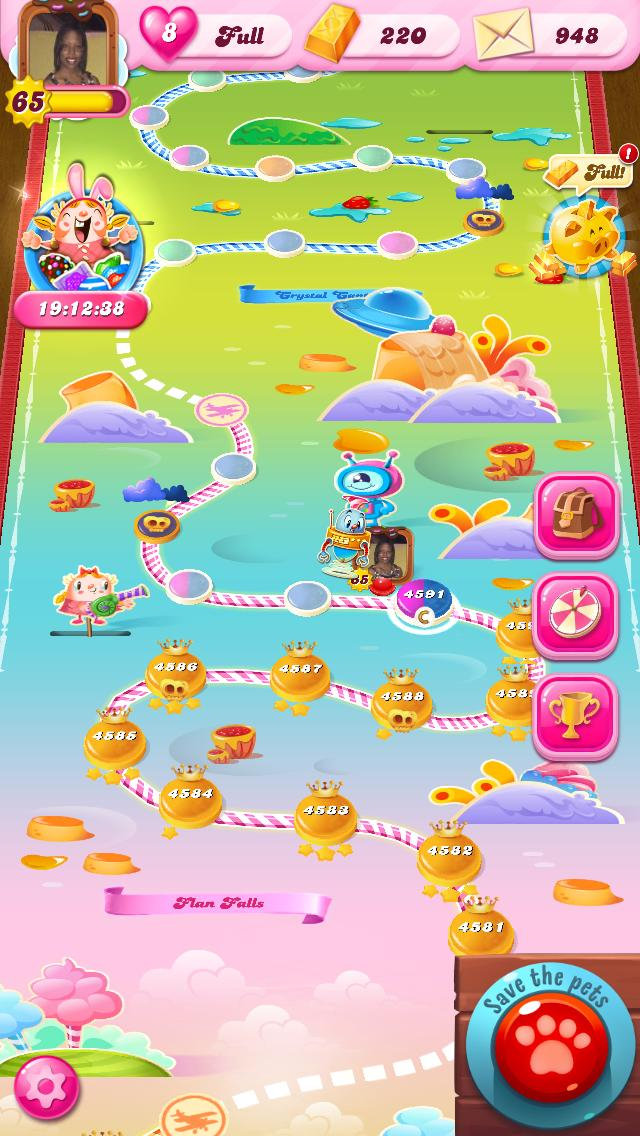
Task: Open the lives heart counter
Action: click(168, 36)
